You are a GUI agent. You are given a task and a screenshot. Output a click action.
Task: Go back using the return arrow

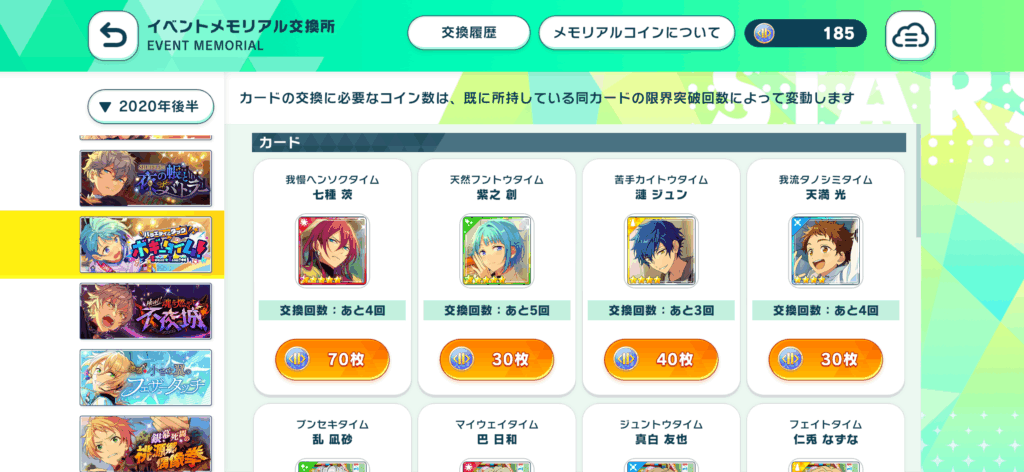(x=112, y=36)
